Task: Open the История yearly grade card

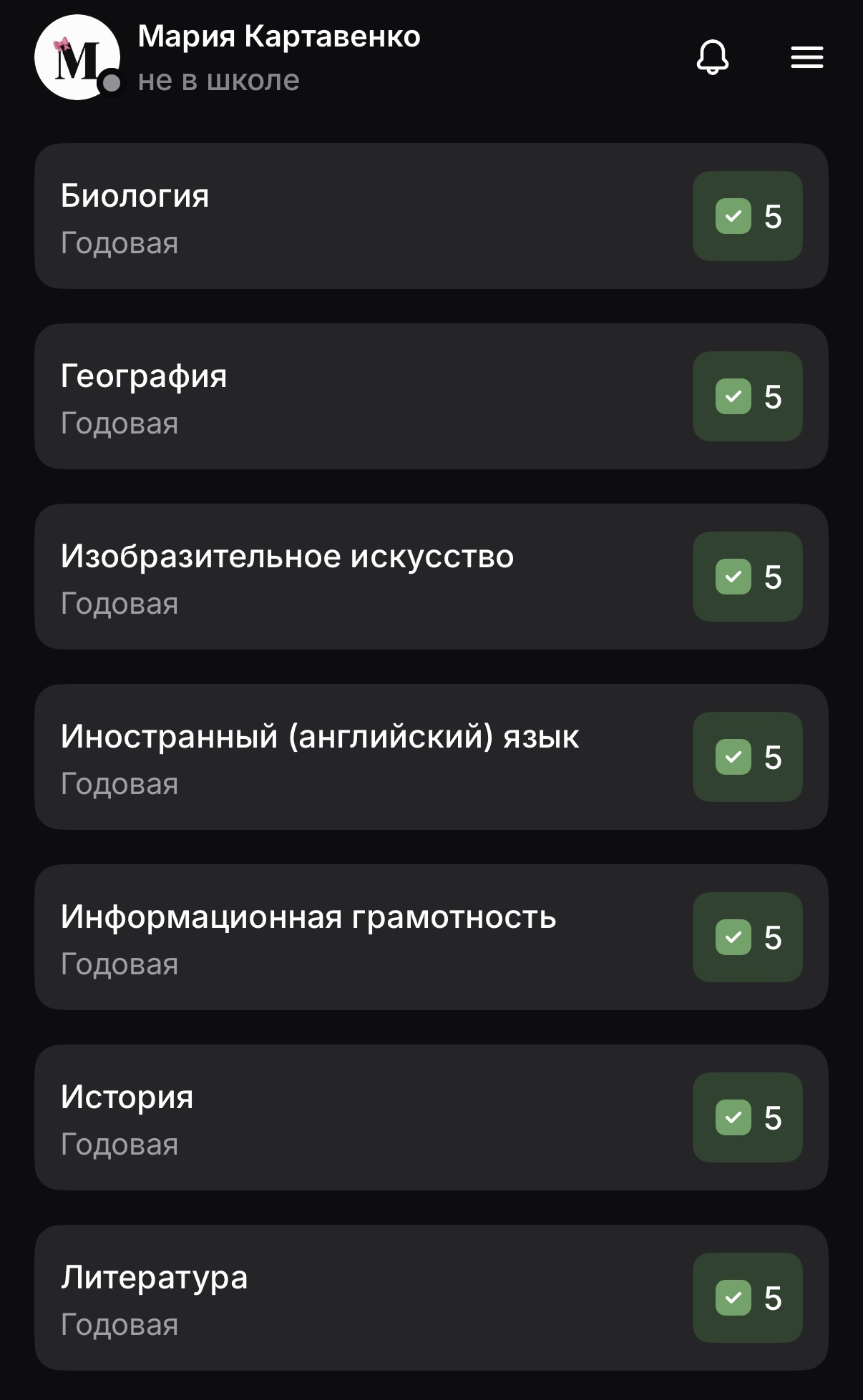Action: coord(431,1117)
